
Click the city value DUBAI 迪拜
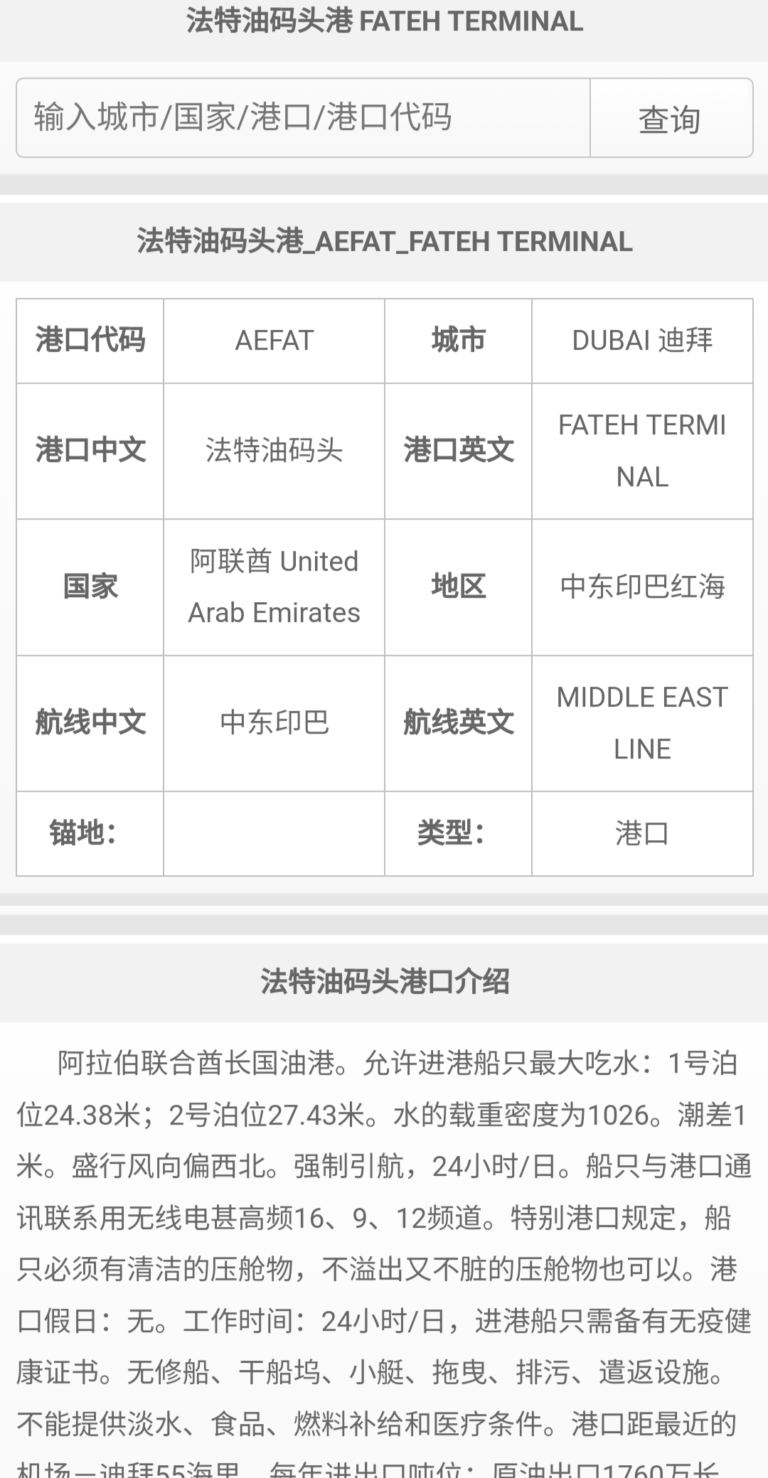click(642, 340)
